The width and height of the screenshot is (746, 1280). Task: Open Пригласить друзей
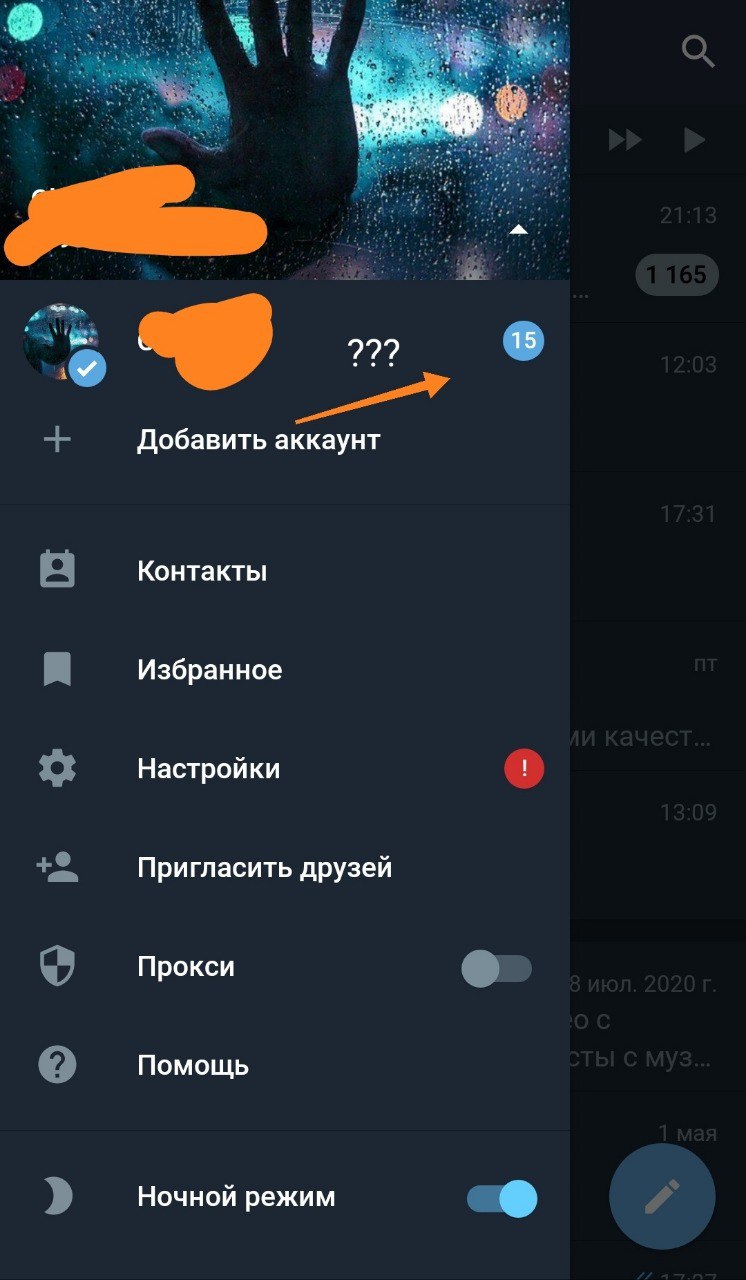264,867
